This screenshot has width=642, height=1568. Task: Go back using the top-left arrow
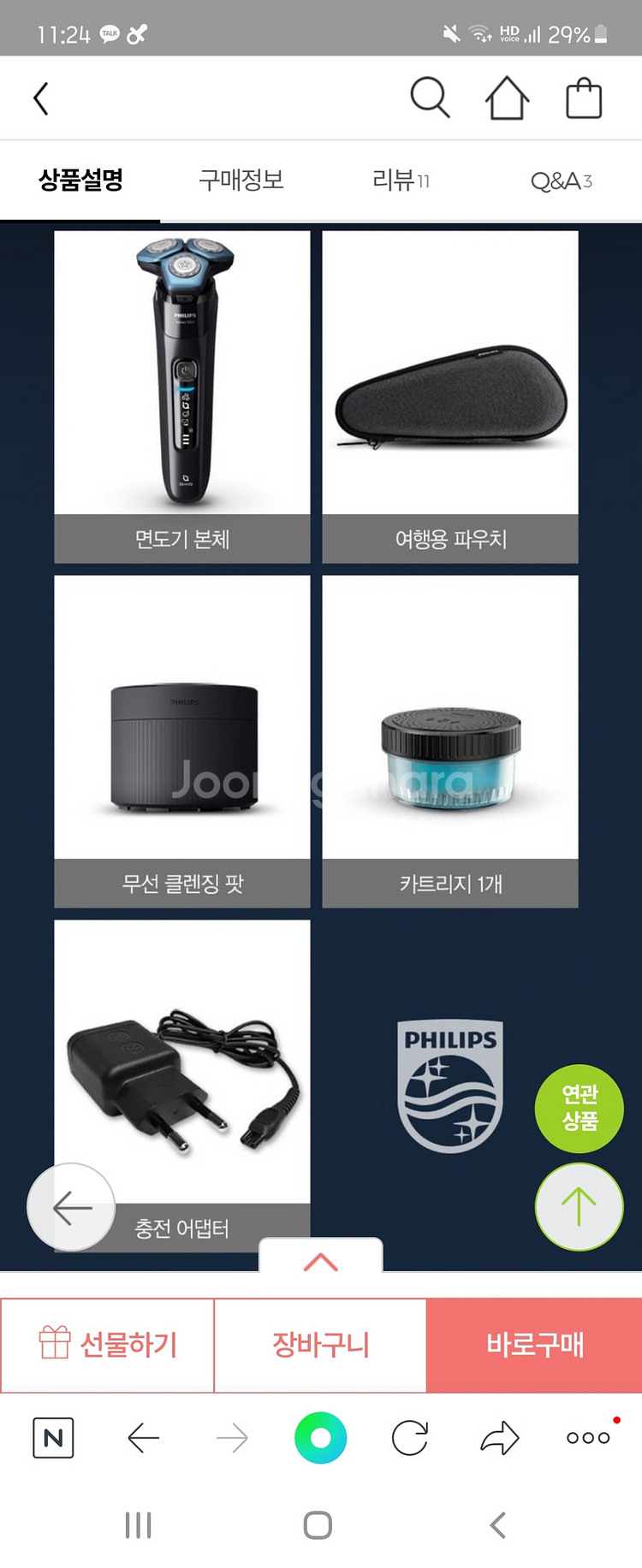41,98
